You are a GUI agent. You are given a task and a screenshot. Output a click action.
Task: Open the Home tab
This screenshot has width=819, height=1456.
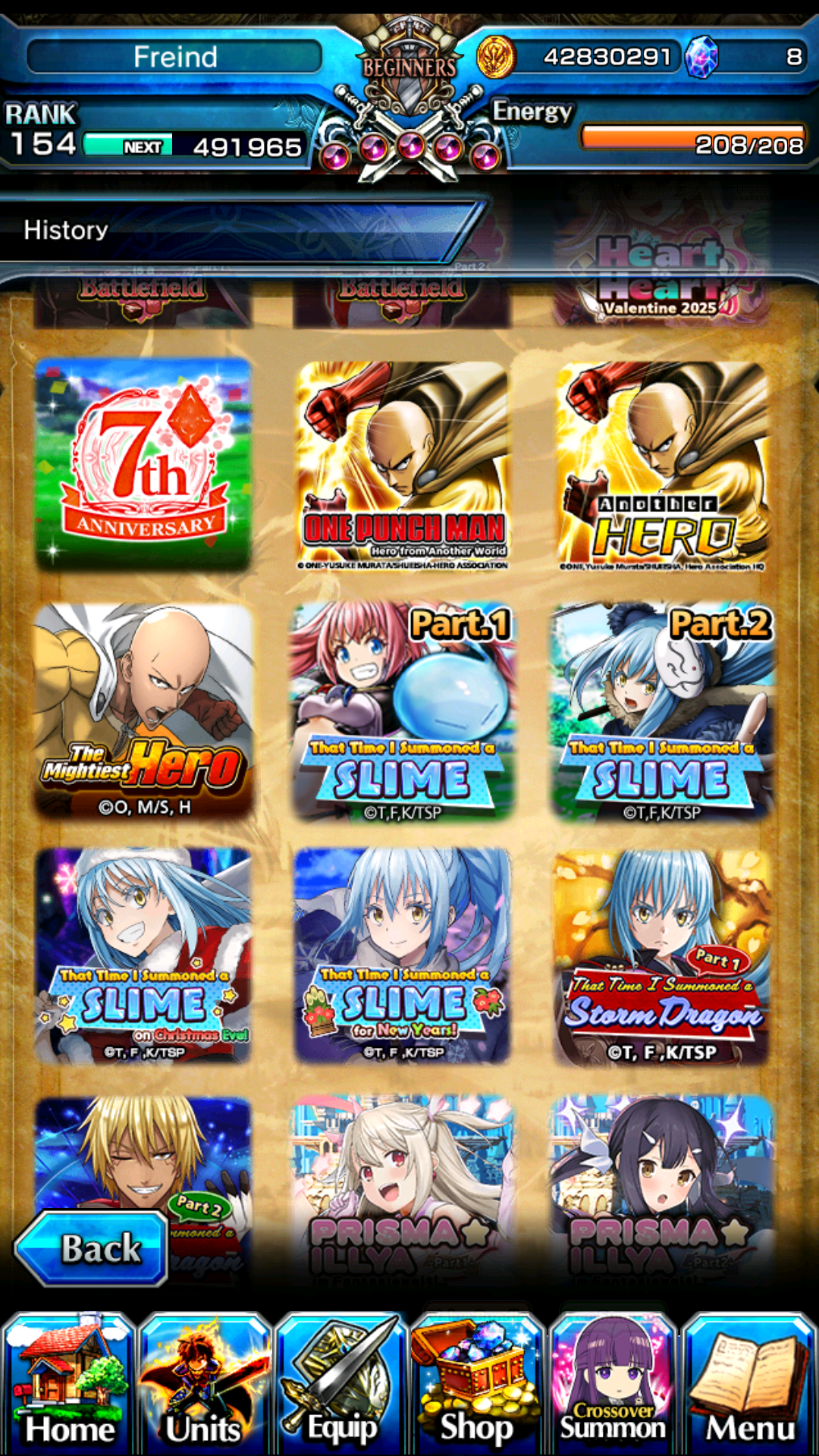point(69,1384)
